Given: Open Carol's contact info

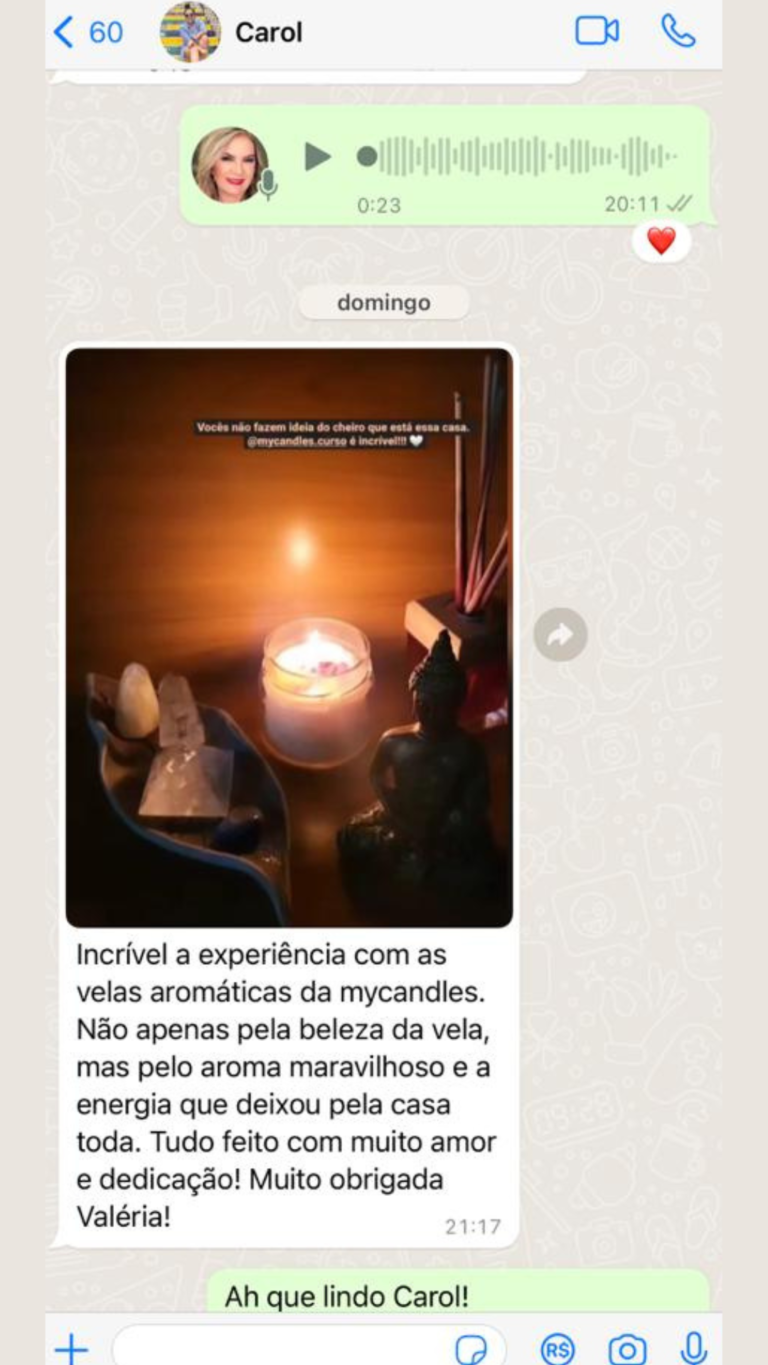Looking at the screenshot, I should pyautogui.click(x=268, y=32).
